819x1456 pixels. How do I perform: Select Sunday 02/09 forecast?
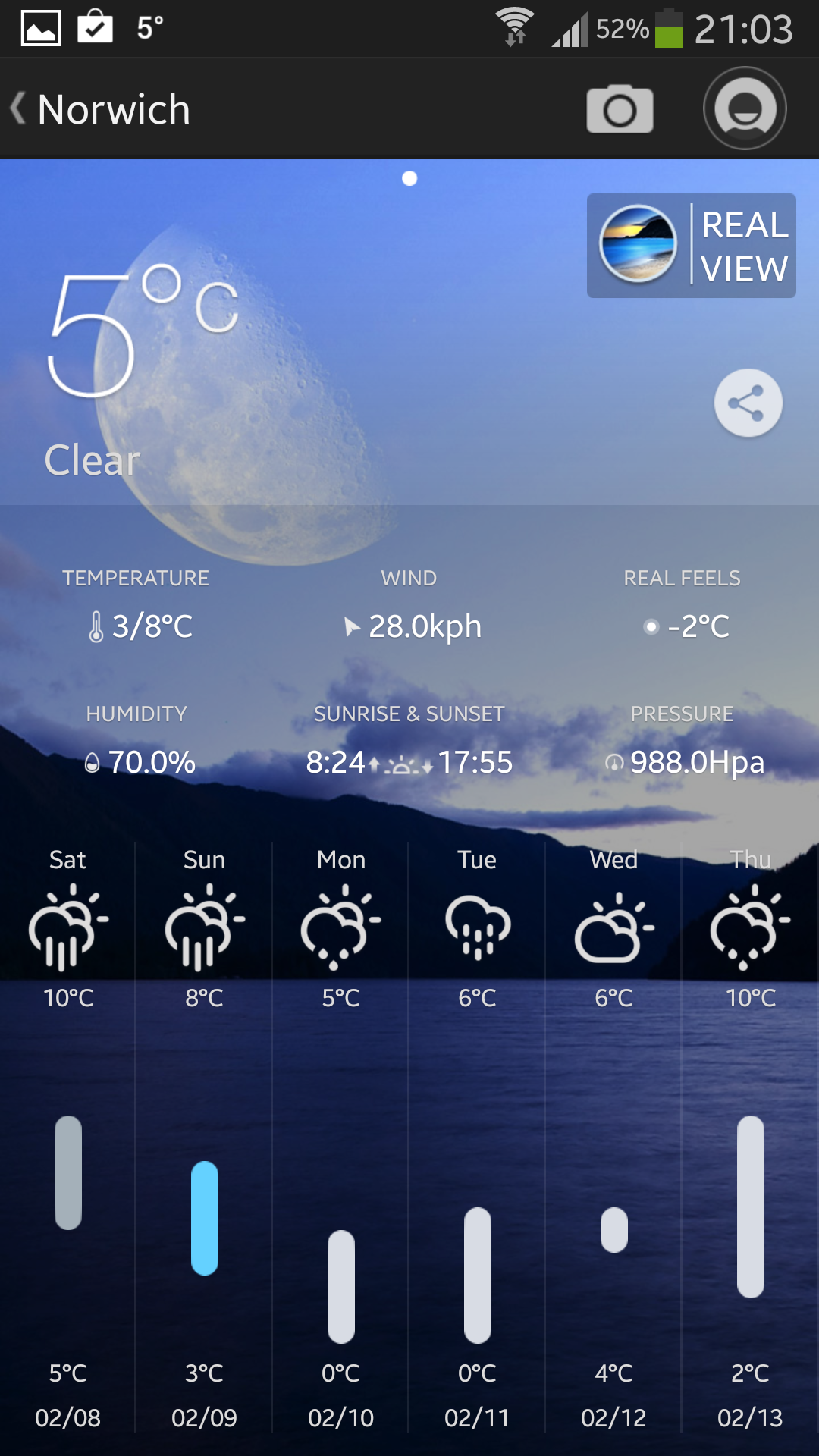(205, 1137)
